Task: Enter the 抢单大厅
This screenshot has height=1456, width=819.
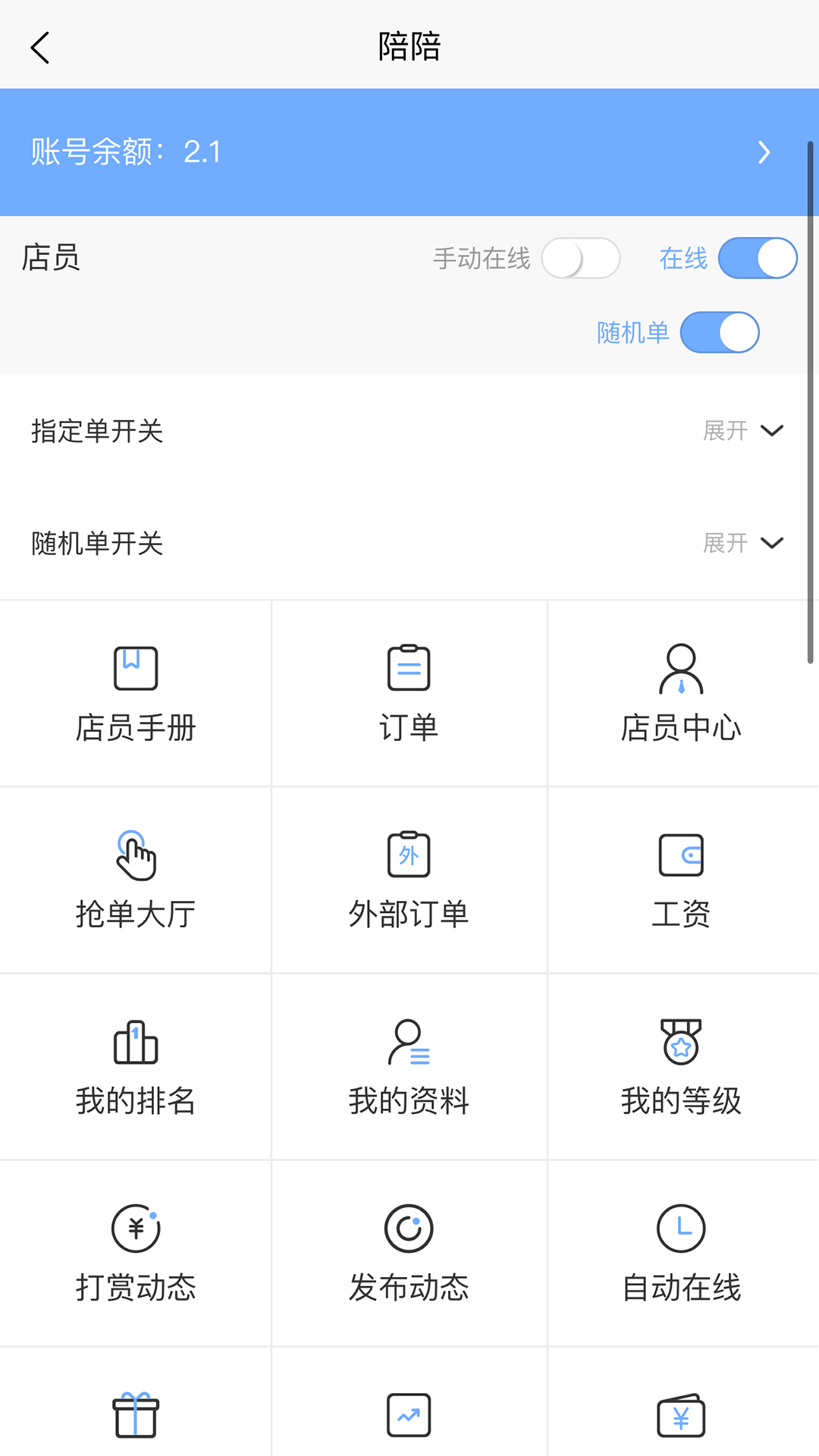Action: point(136,880)
